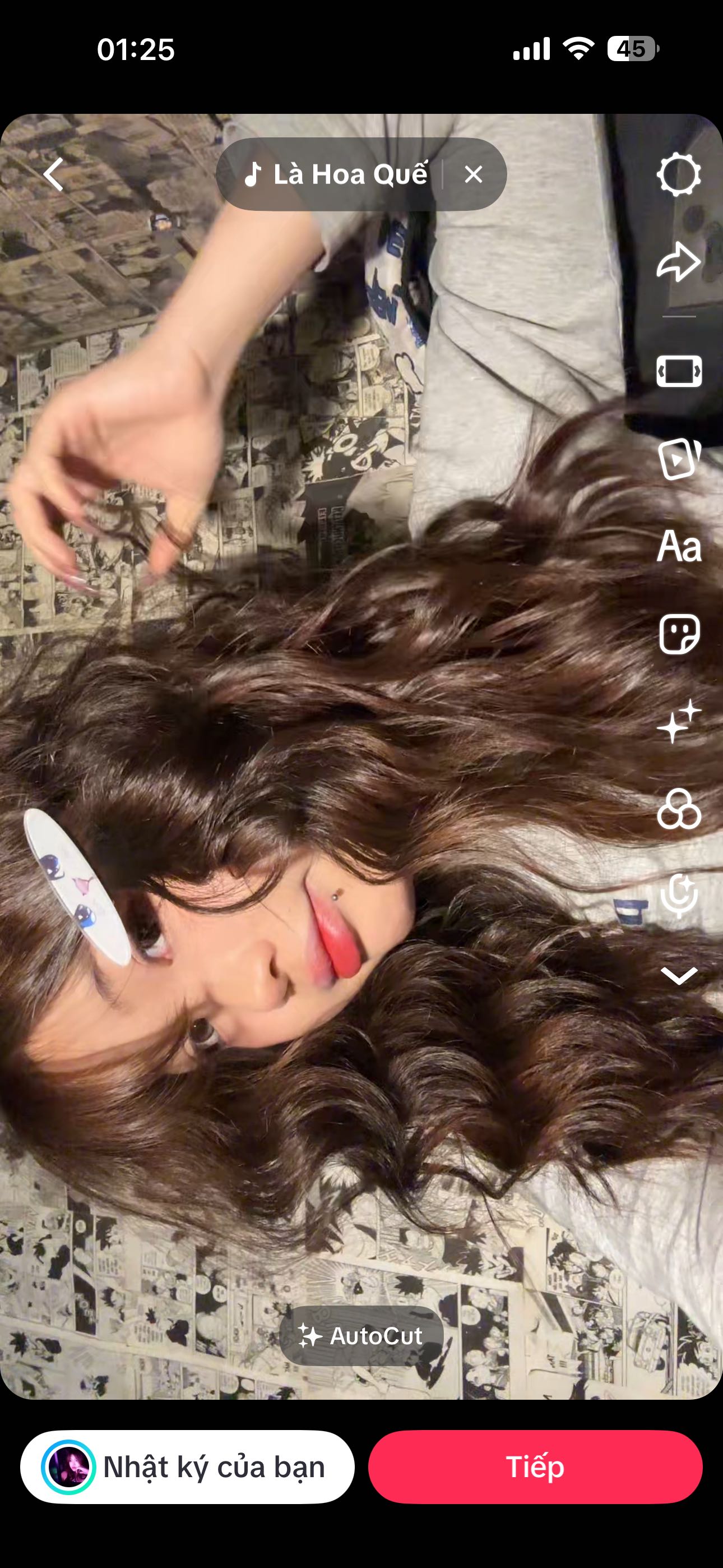Add text with the Aa tool
The height and width of the screenshot is (1568, 723).
point(679,546)
